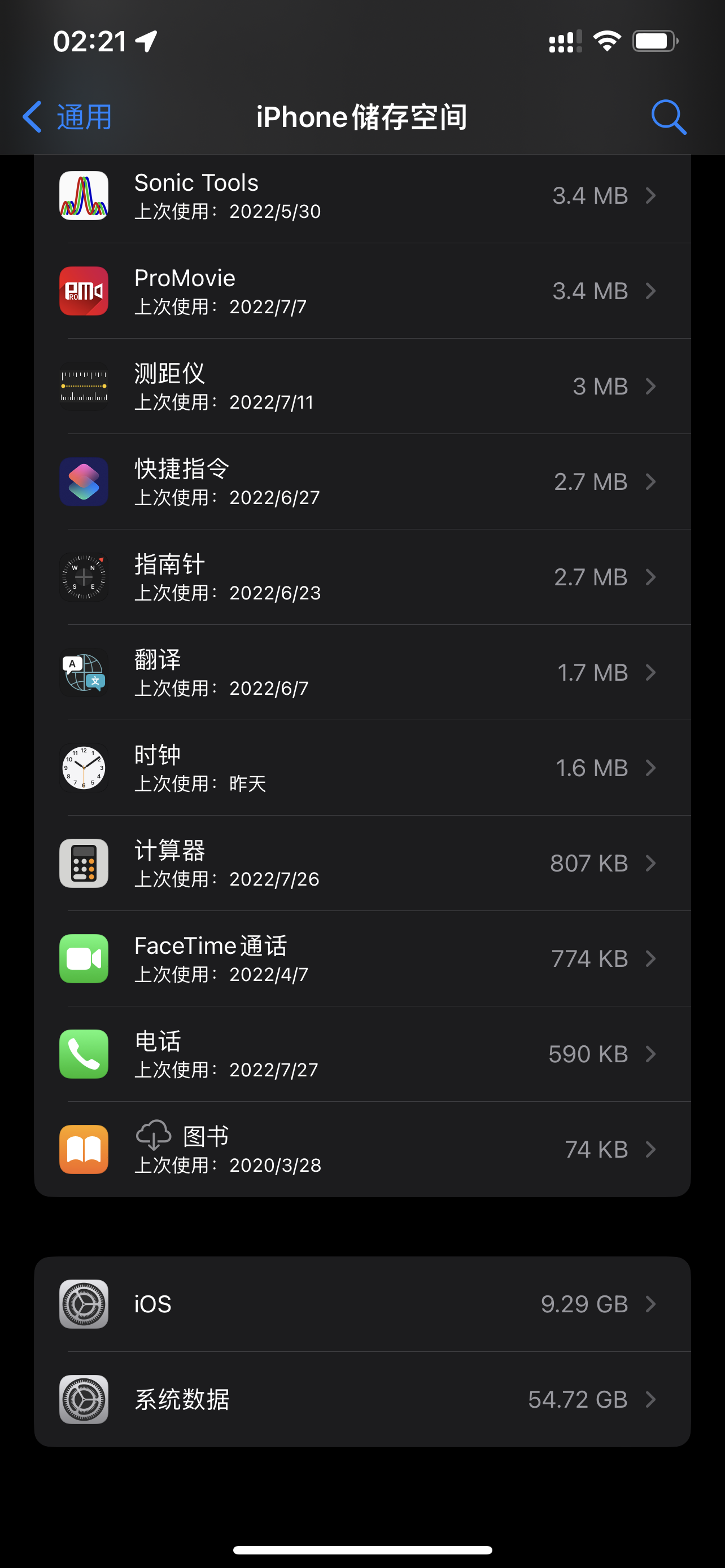
Task: Select the 测距仪 app row
Action: click(x=362, y=387)
